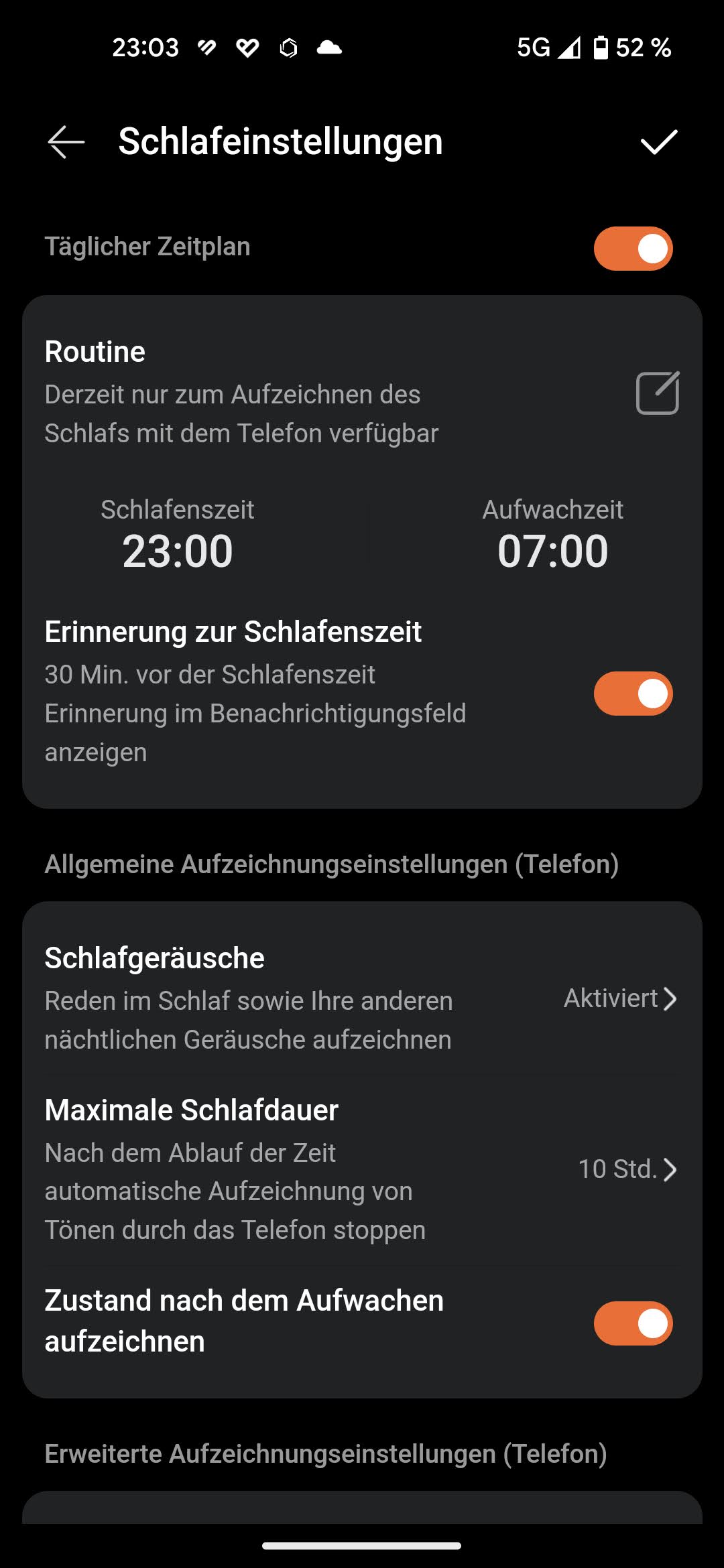The height and width of the screenshot is (1568, 724).
Task: Confirm settings with the checkmark icon
Action: [x=659, y=142]
